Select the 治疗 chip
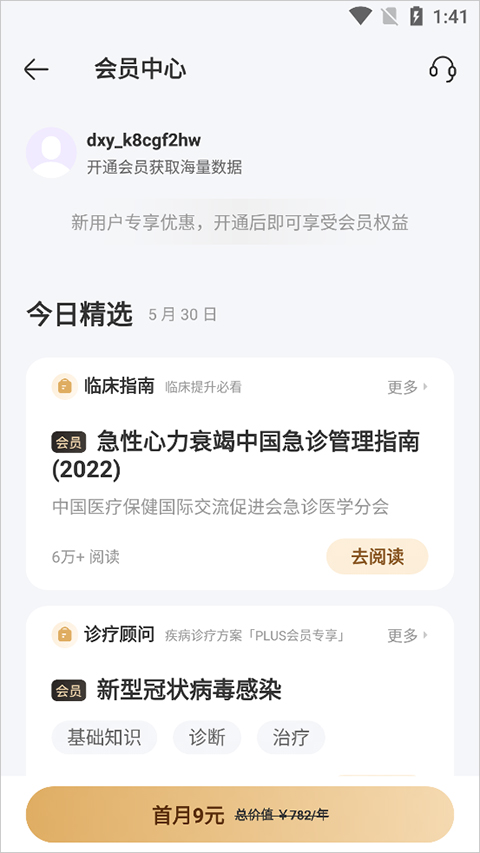Viewport: 480px width, 853px height. click(x=291, y=738)
